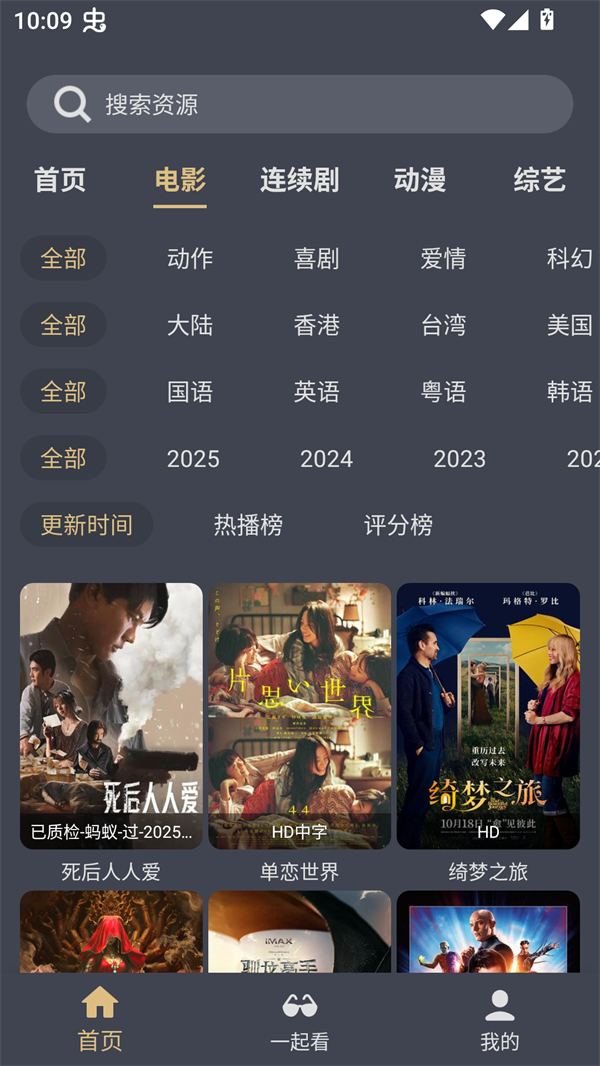
Task: Tap the 搜索资源 search box
Action: pos(300,104)
